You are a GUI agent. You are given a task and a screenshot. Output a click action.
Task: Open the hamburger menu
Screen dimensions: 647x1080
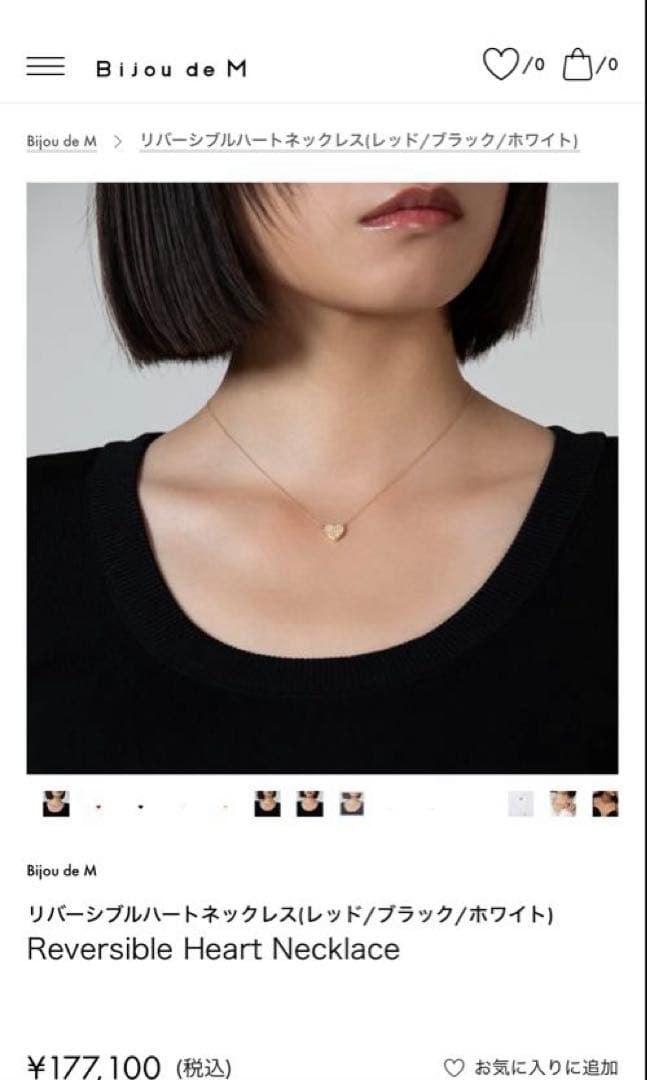coord(45,67)
